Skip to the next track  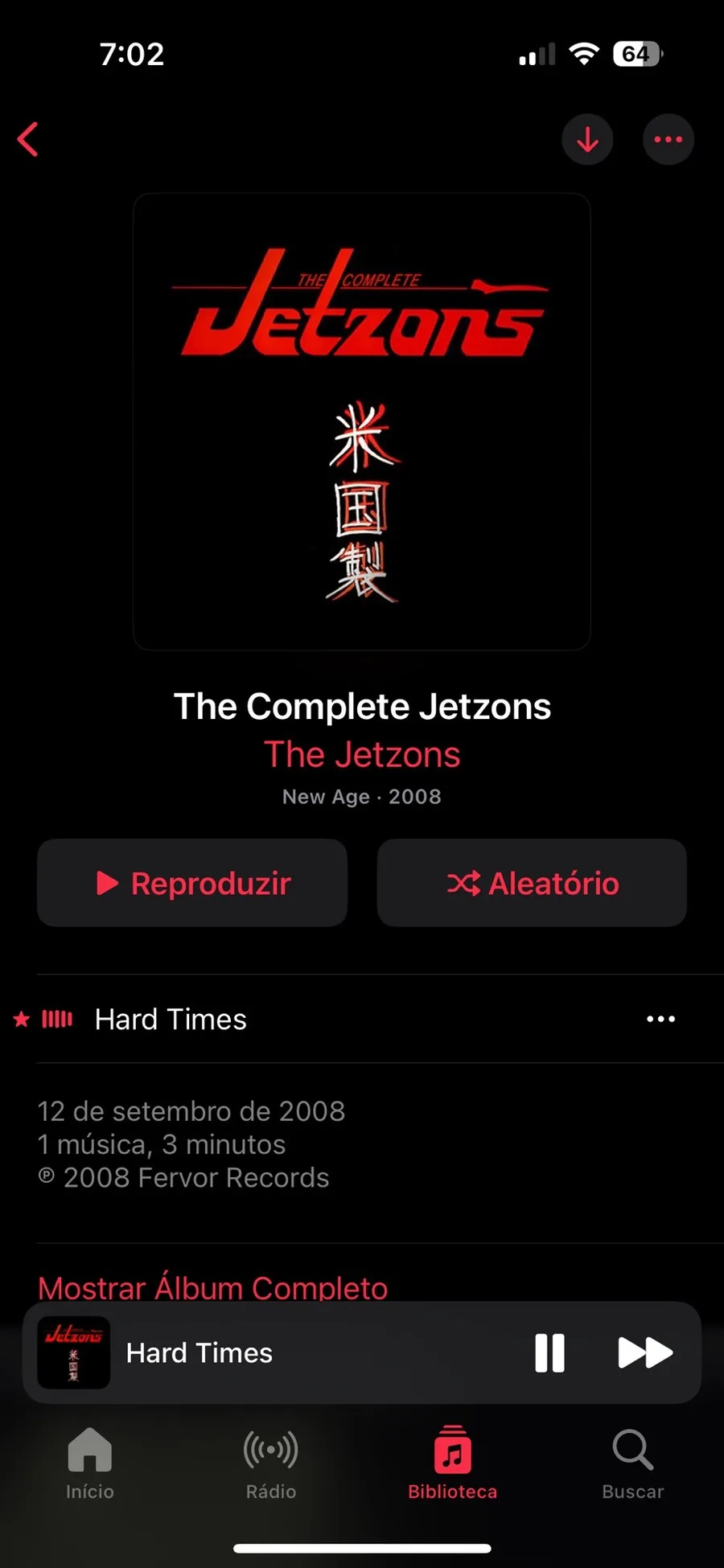pyautogui.click(x=644, y=1353)
